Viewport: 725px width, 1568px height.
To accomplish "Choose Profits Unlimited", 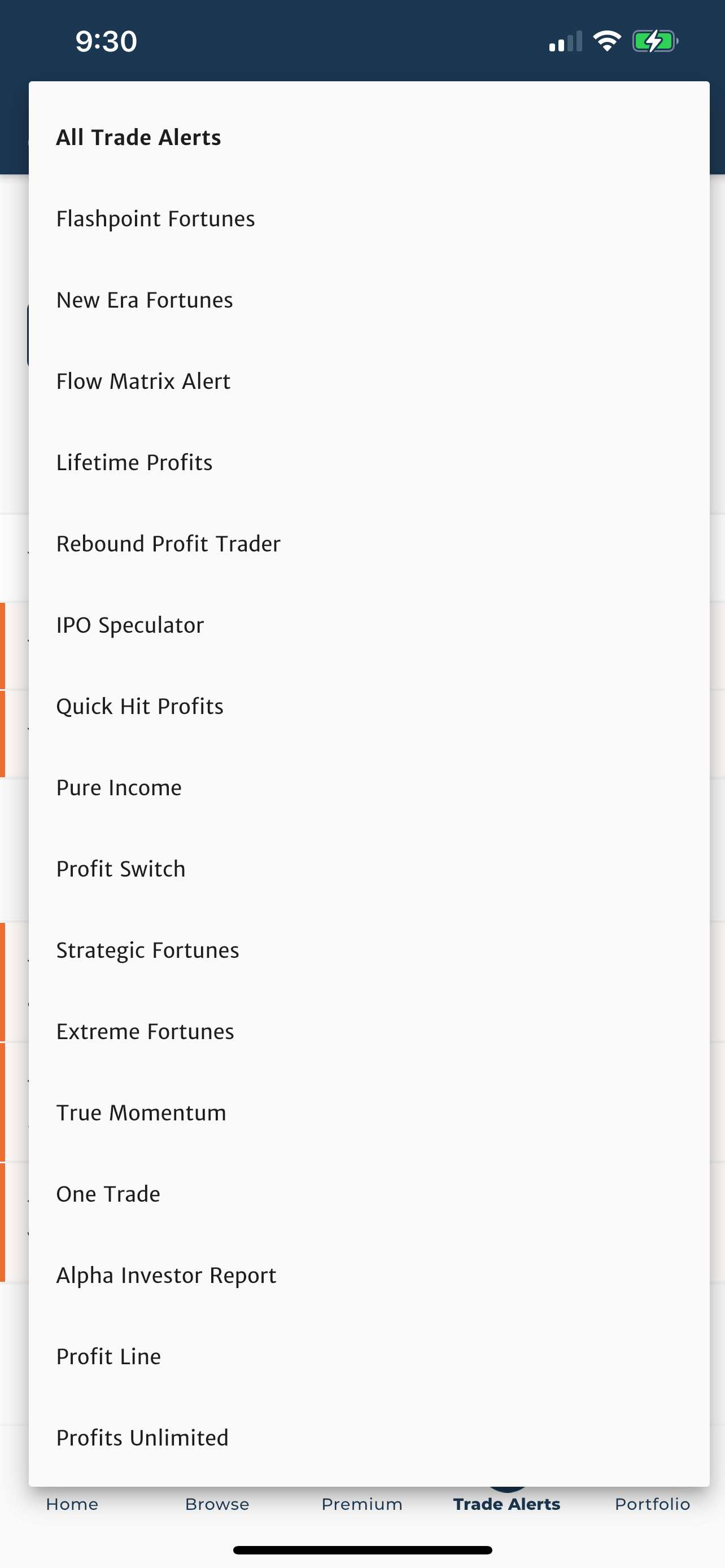I will [369, 1438].
